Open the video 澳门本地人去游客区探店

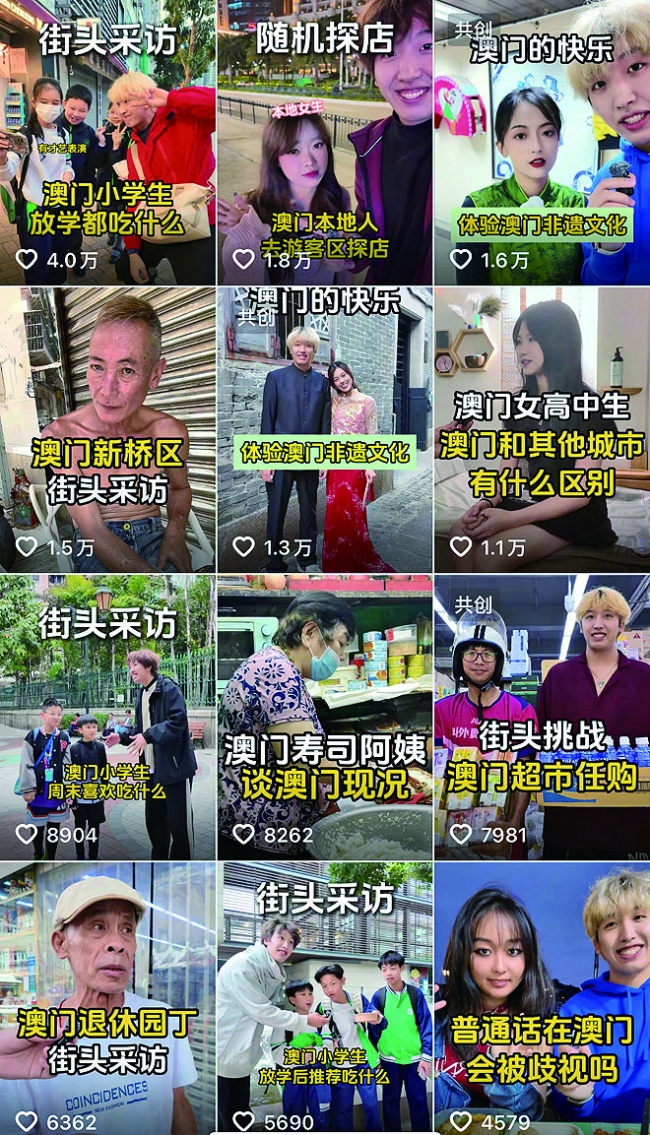324,143
